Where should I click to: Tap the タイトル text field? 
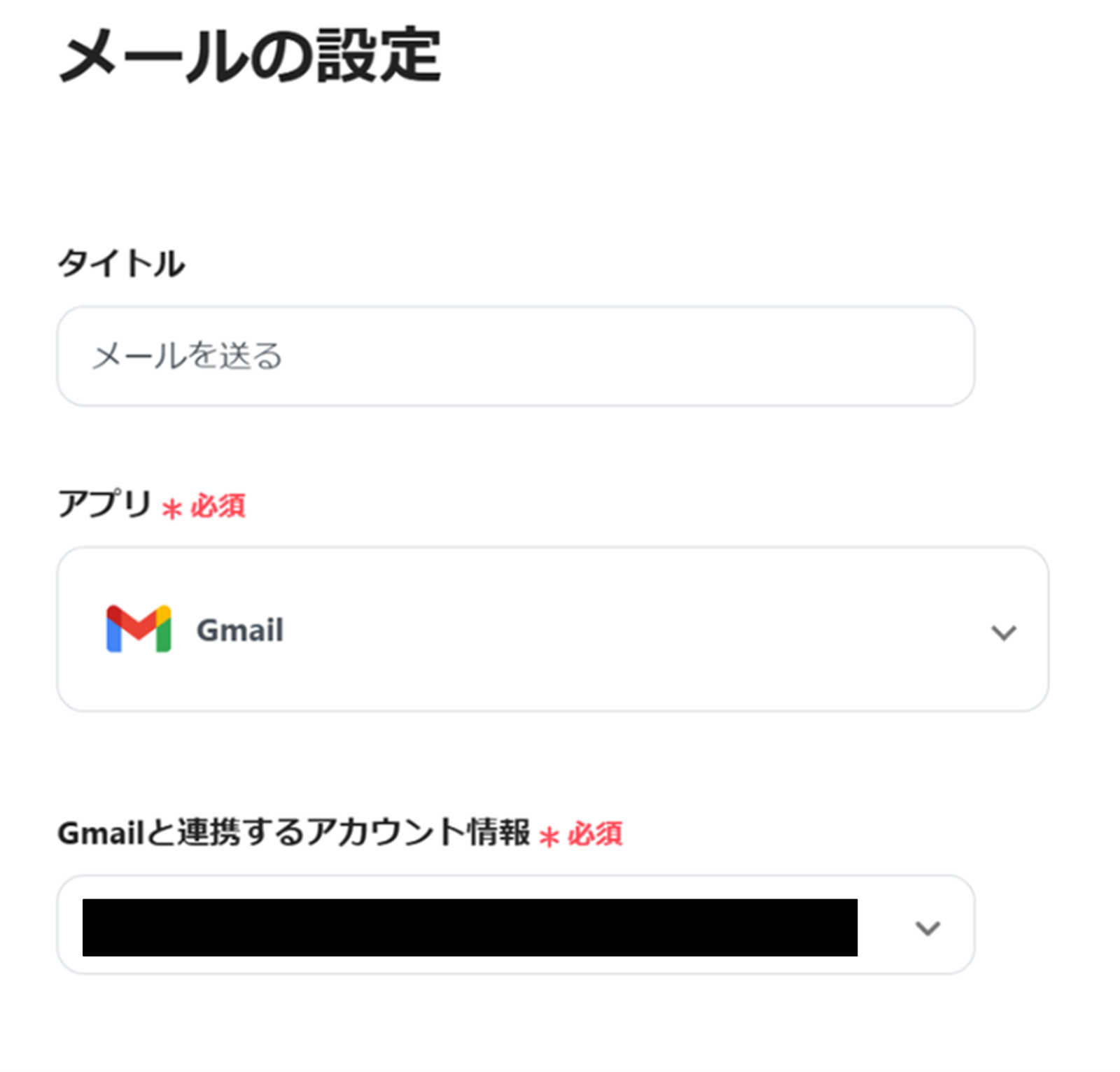[515, 356]
